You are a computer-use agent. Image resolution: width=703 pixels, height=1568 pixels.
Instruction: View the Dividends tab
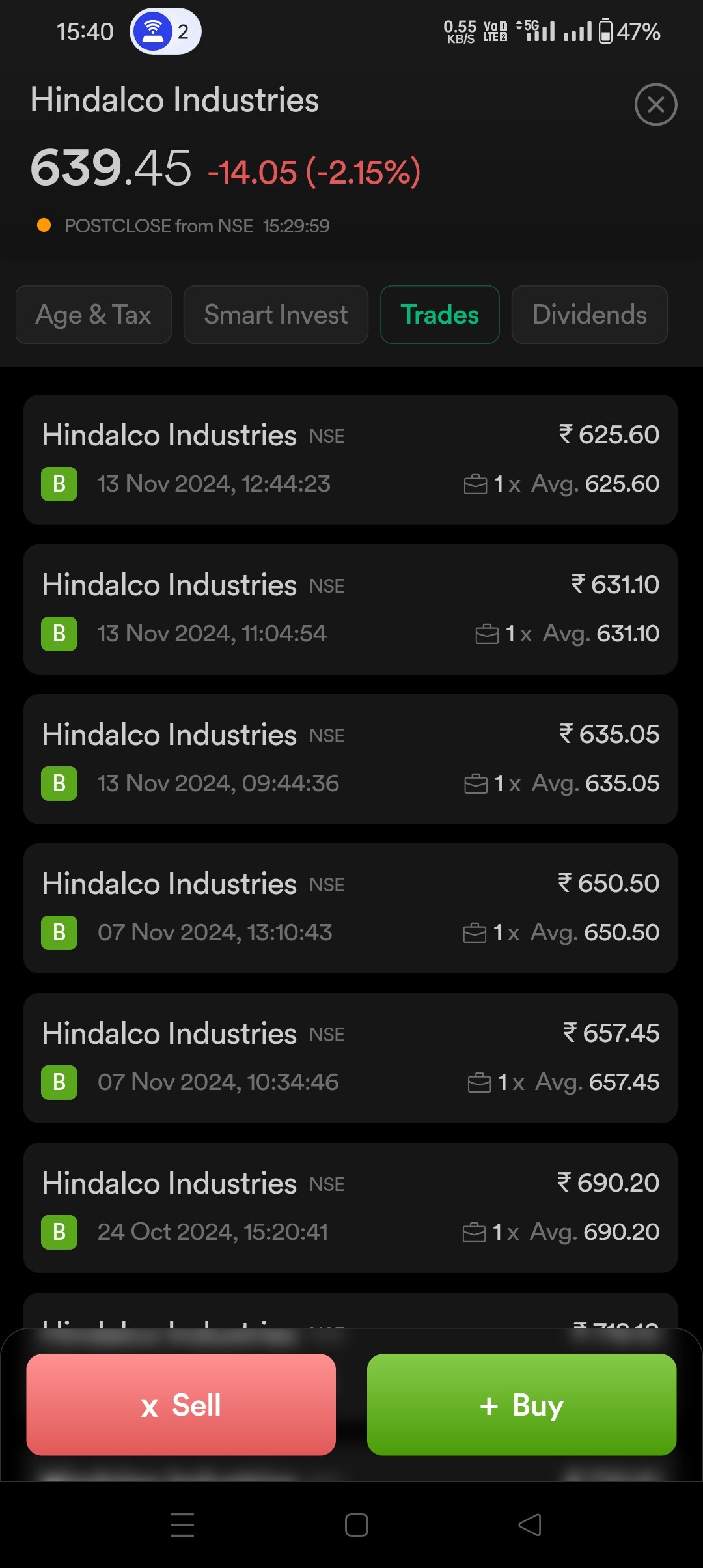(590, 315)
